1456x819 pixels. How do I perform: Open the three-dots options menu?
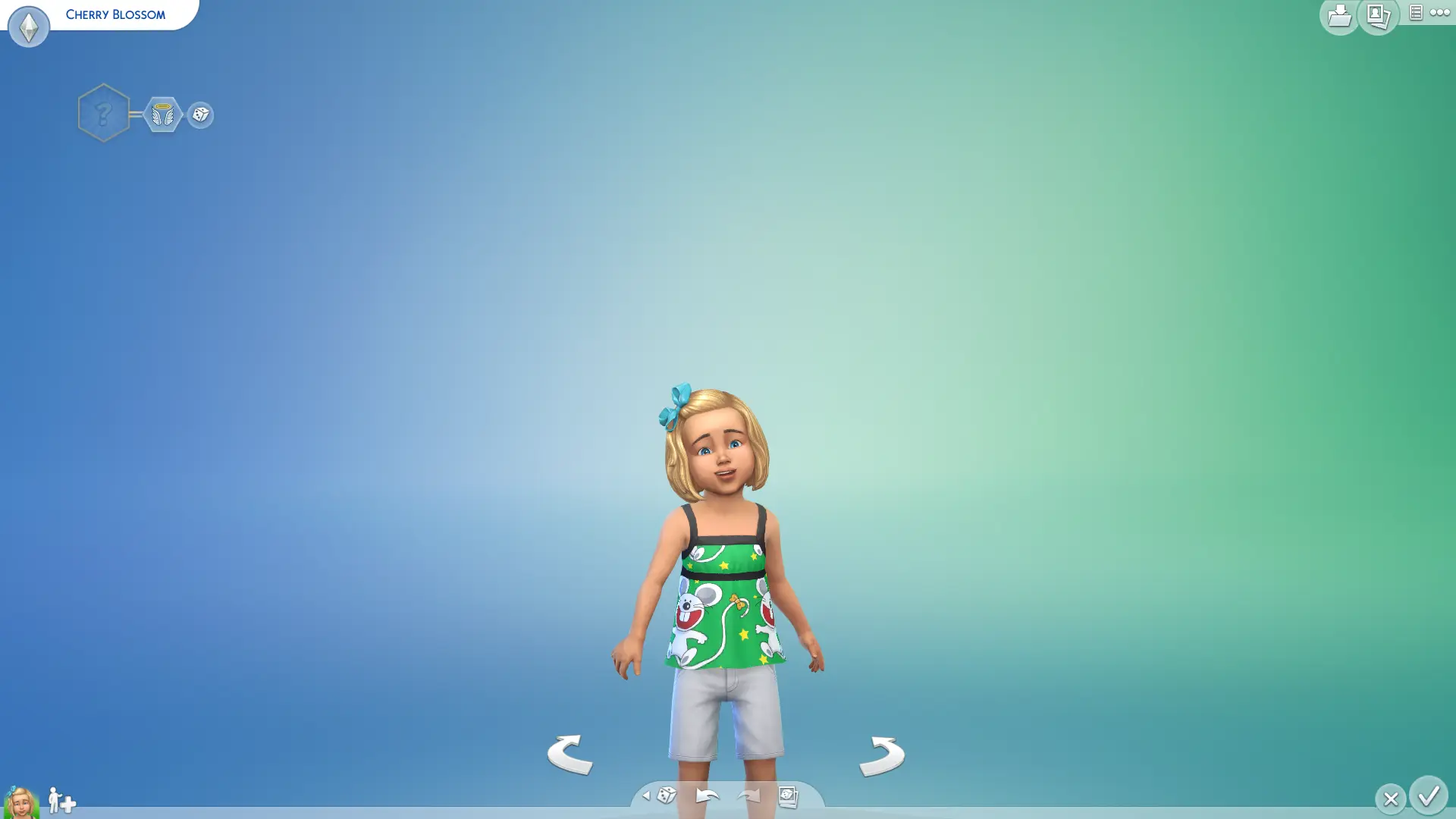tap(1439, 12)
